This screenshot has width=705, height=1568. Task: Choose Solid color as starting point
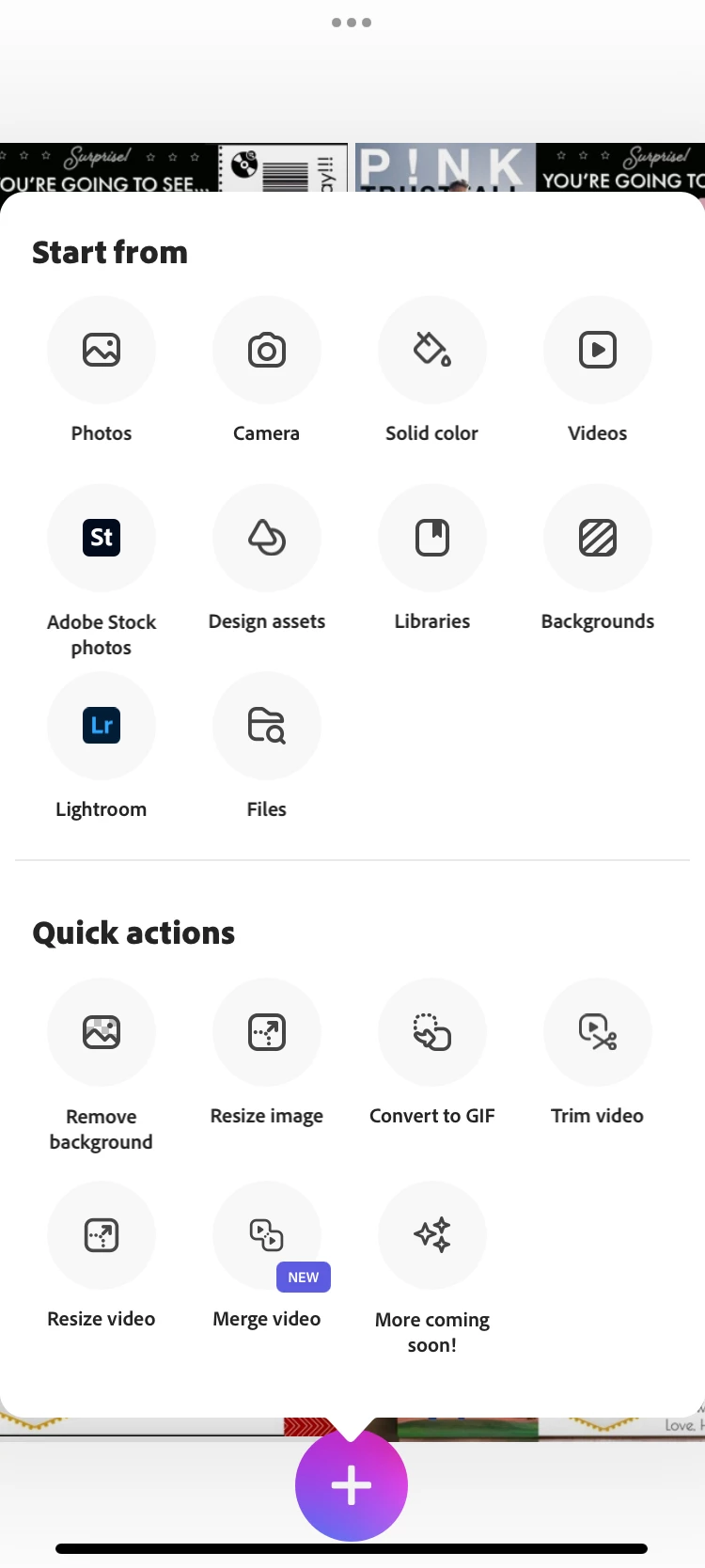pos(432,351)
